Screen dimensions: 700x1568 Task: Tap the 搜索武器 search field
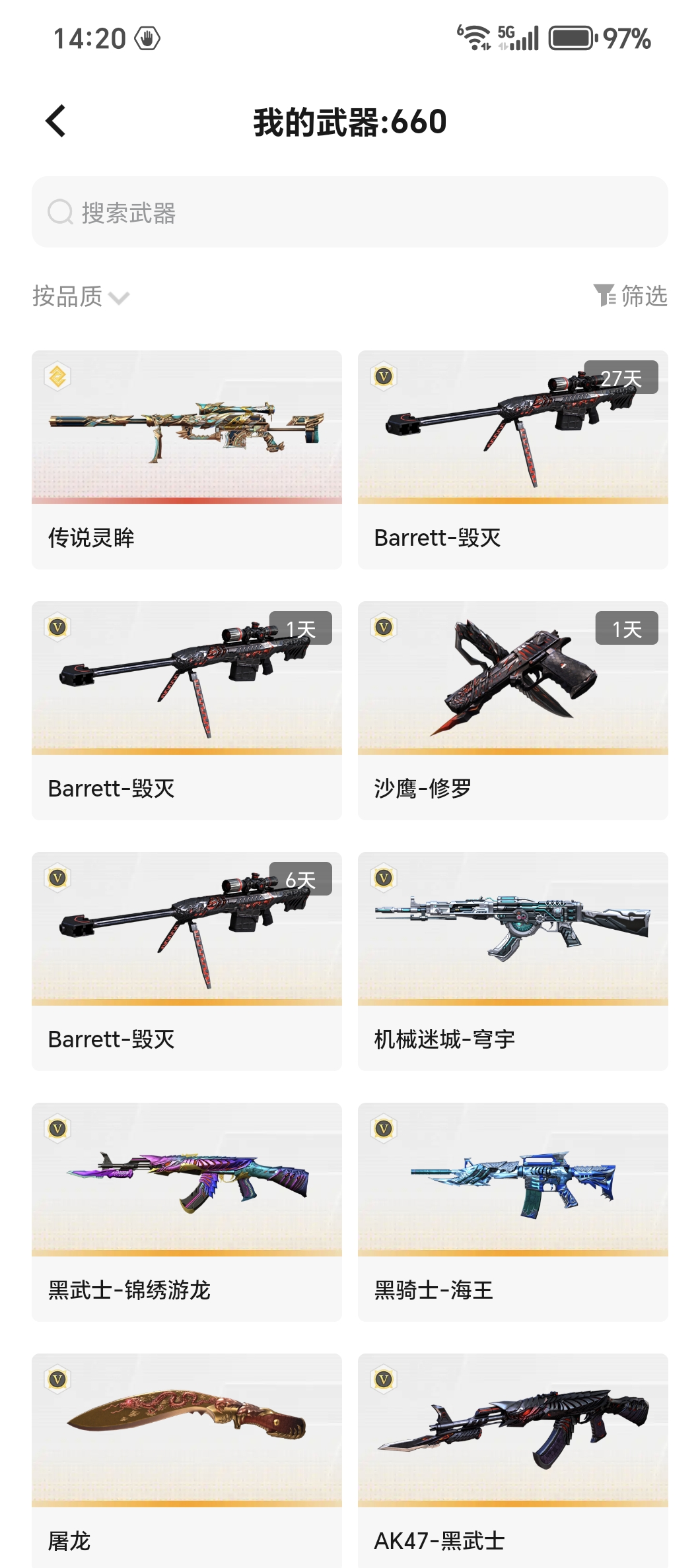350,212
